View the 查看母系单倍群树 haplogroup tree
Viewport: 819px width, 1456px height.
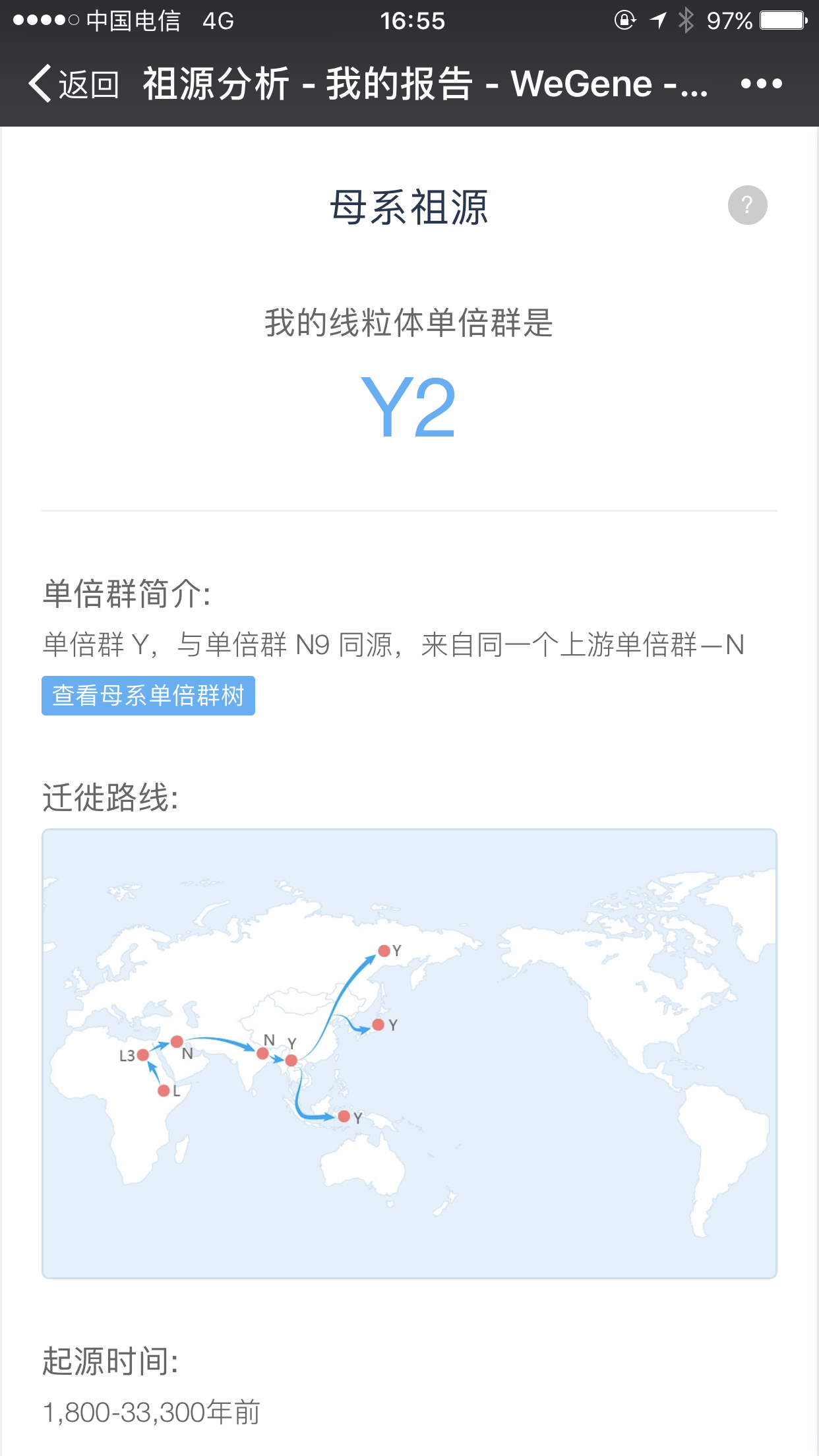coord(148,696)
